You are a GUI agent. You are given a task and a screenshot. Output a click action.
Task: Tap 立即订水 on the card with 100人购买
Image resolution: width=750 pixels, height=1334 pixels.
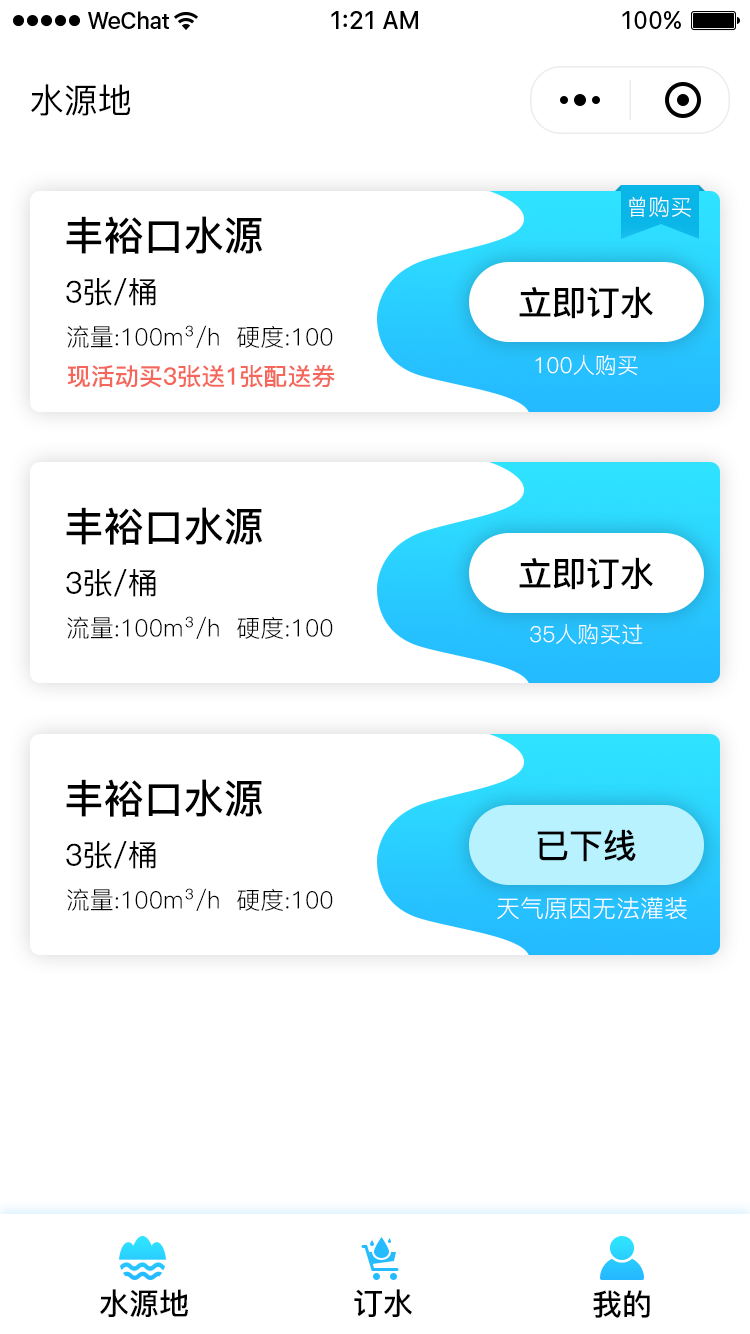click(x=586, y=302)
